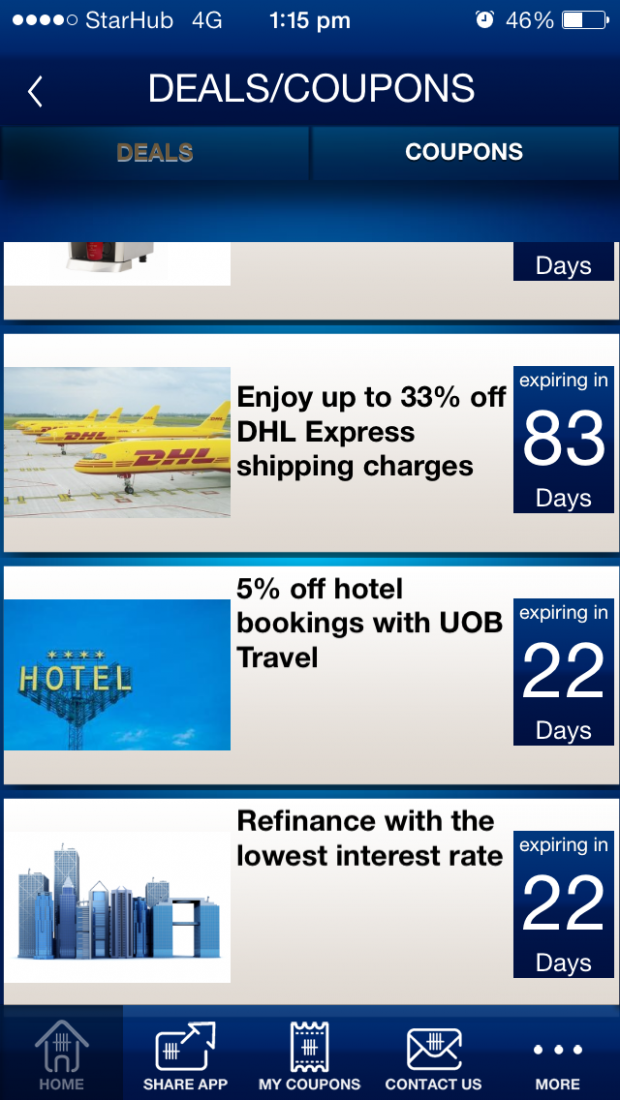Switch to the Coupons tab
The height and width of the screenshot is (1100, 620).
pos(464,153)
